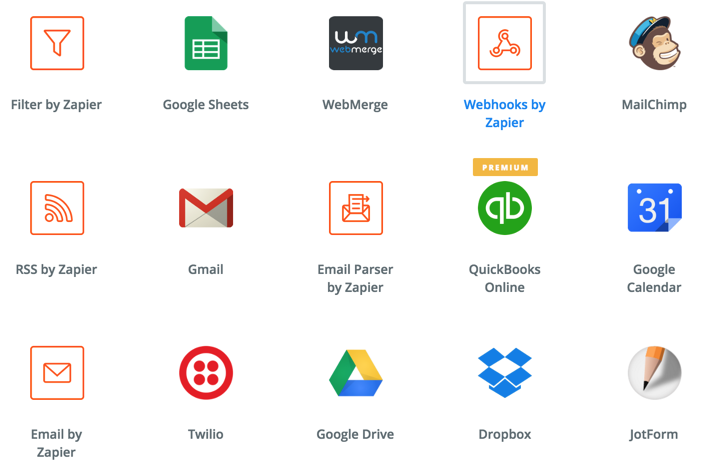Pick Email by Zapier
This screenshot has width=715, height=473.
(57, 373)
